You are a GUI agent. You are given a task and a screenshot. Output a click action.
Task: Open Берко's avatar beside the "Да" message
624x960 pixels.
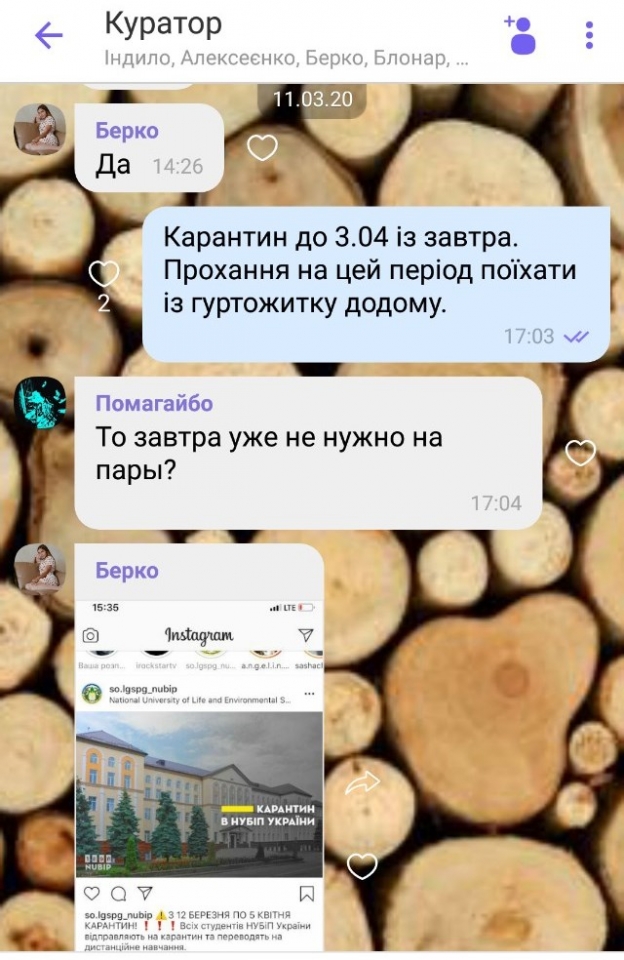[40, 130]
